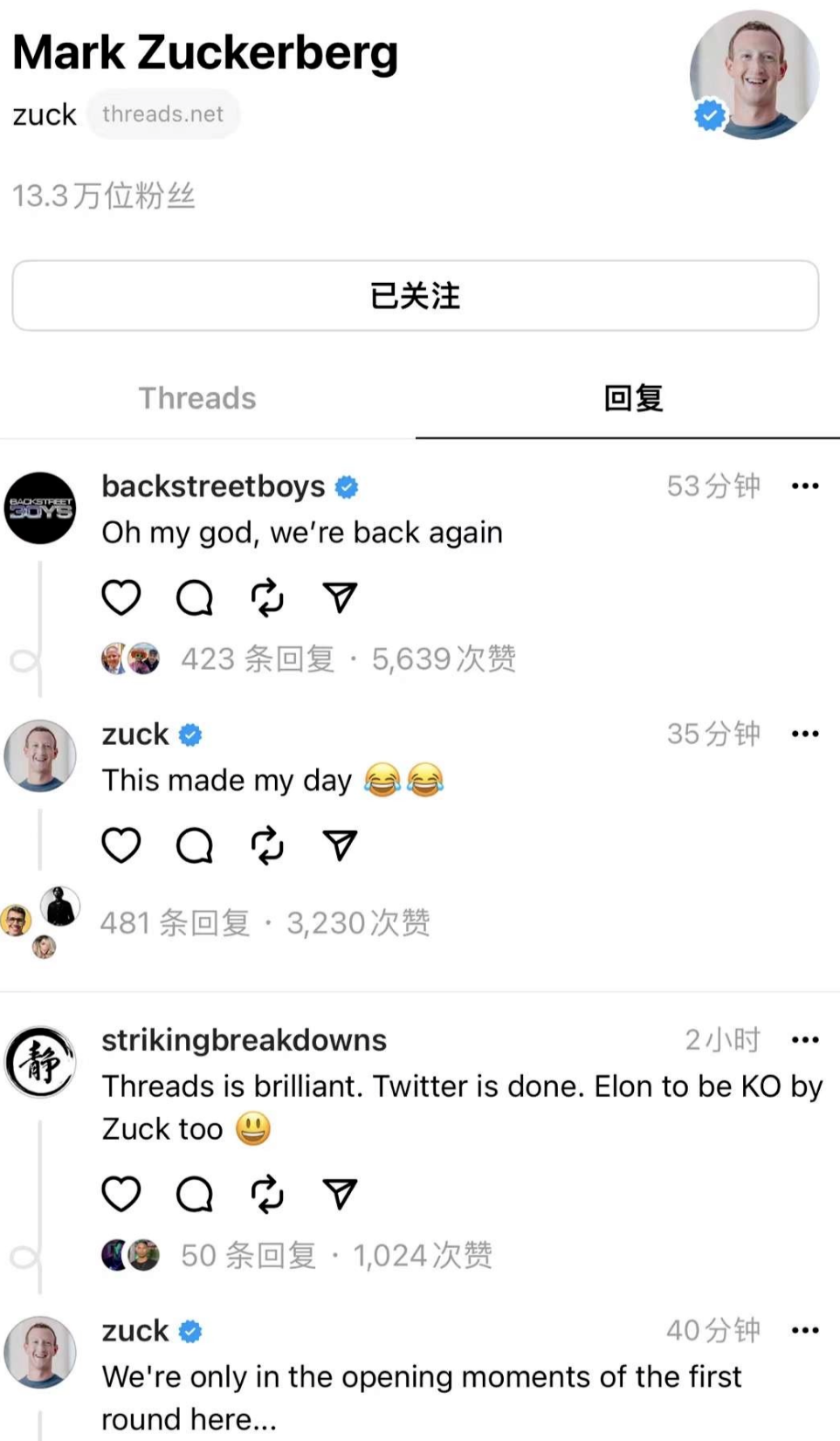Open more options on backstreetboys post
The image size is (840, 1441).
pyautogui.click(x=805, y=486)
